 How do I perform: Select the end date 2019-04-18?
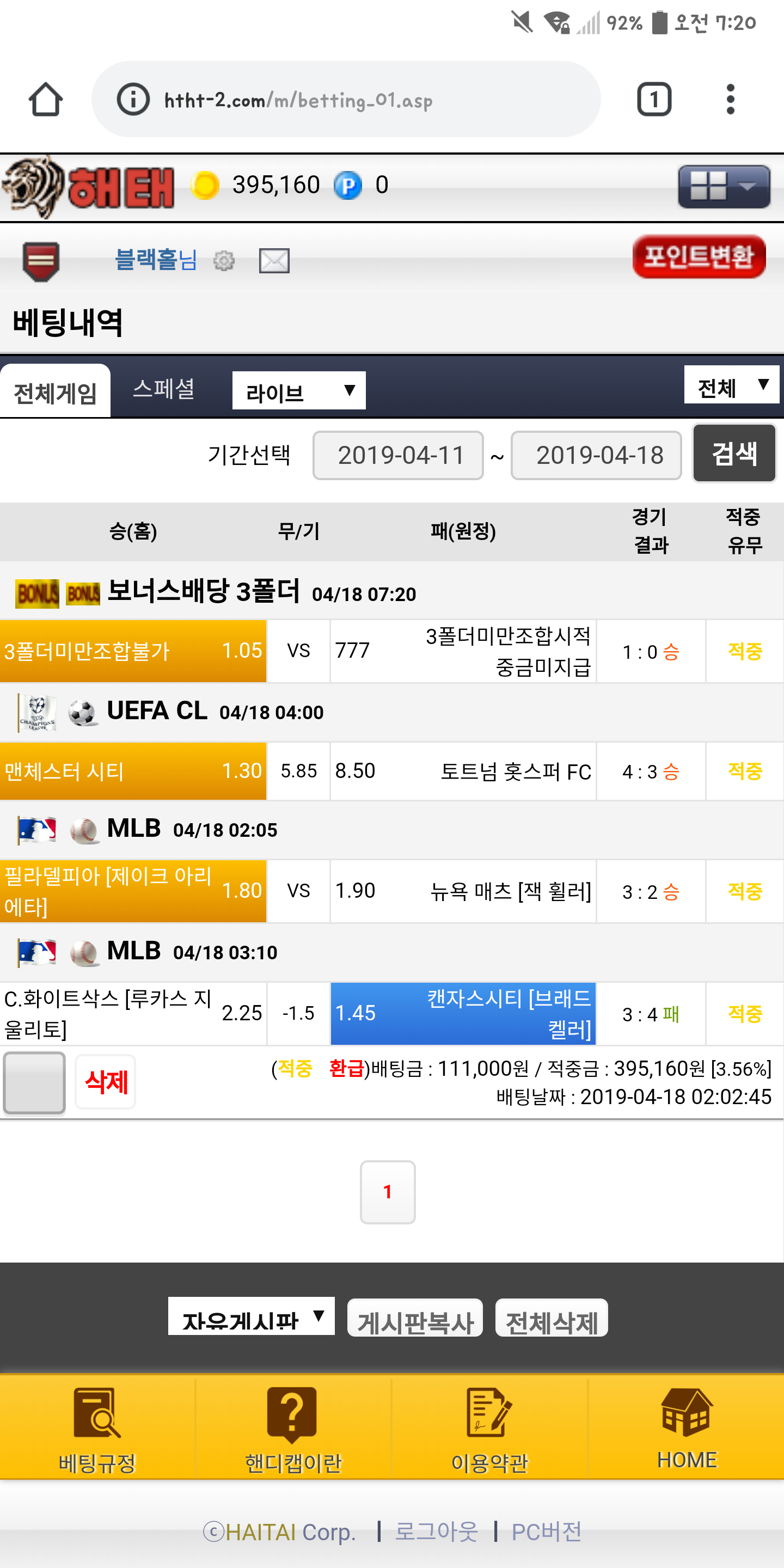coord(596,455)
